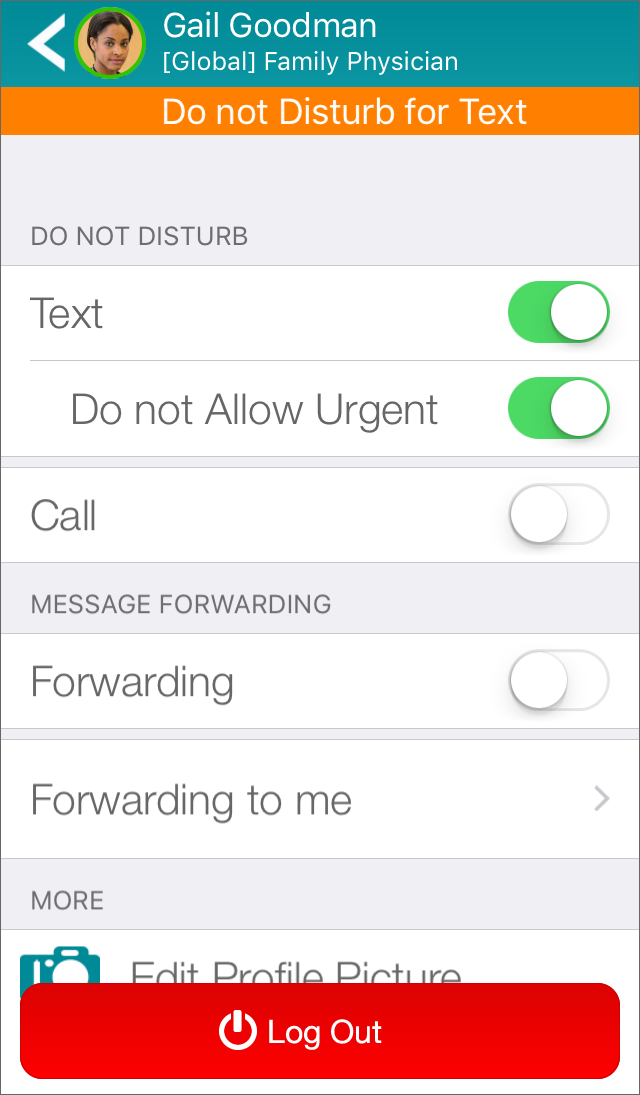Open the Forwarding to me row
640x1095 pixels.
coord(320,799)
